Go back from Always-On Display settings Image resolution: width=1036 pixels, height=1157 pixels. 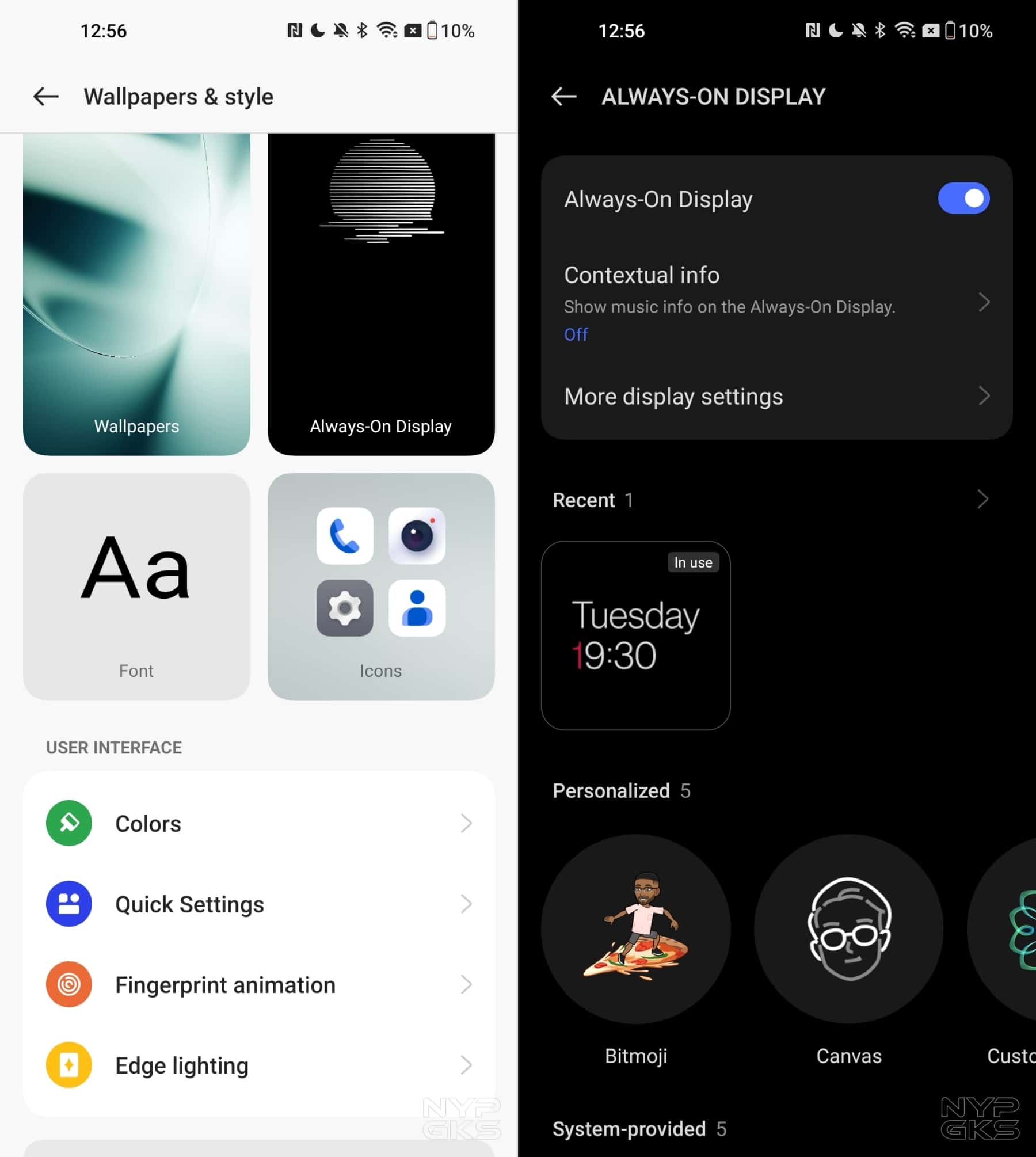[563, 97]
